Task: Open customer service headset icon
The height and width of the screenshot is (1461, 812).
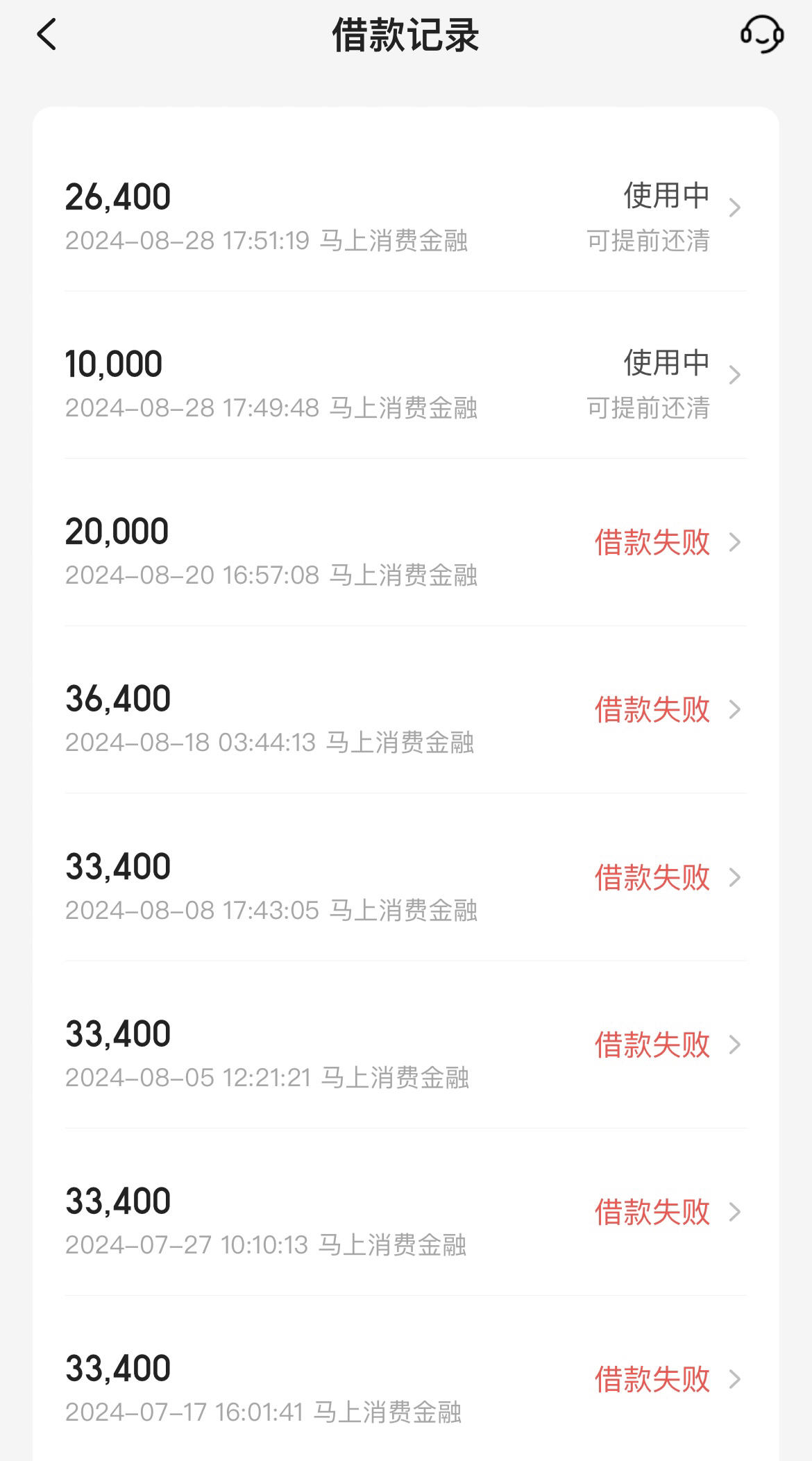Action: click(761, 34)
